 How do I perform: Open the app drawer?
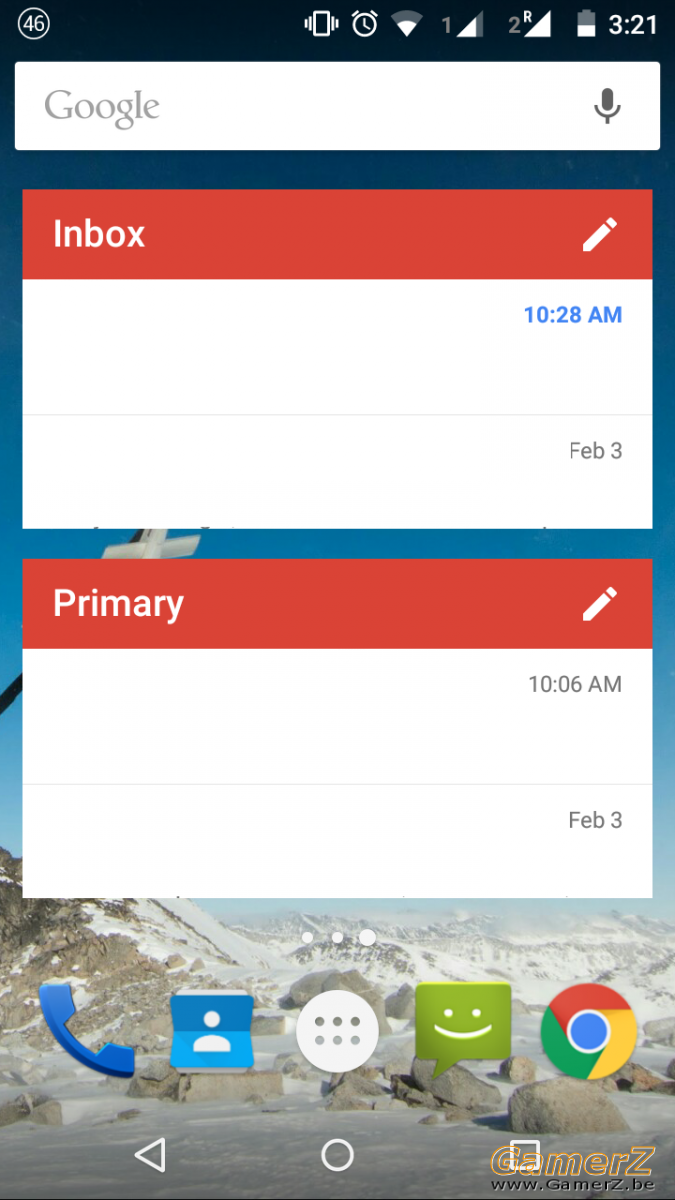click(337, 1031)
